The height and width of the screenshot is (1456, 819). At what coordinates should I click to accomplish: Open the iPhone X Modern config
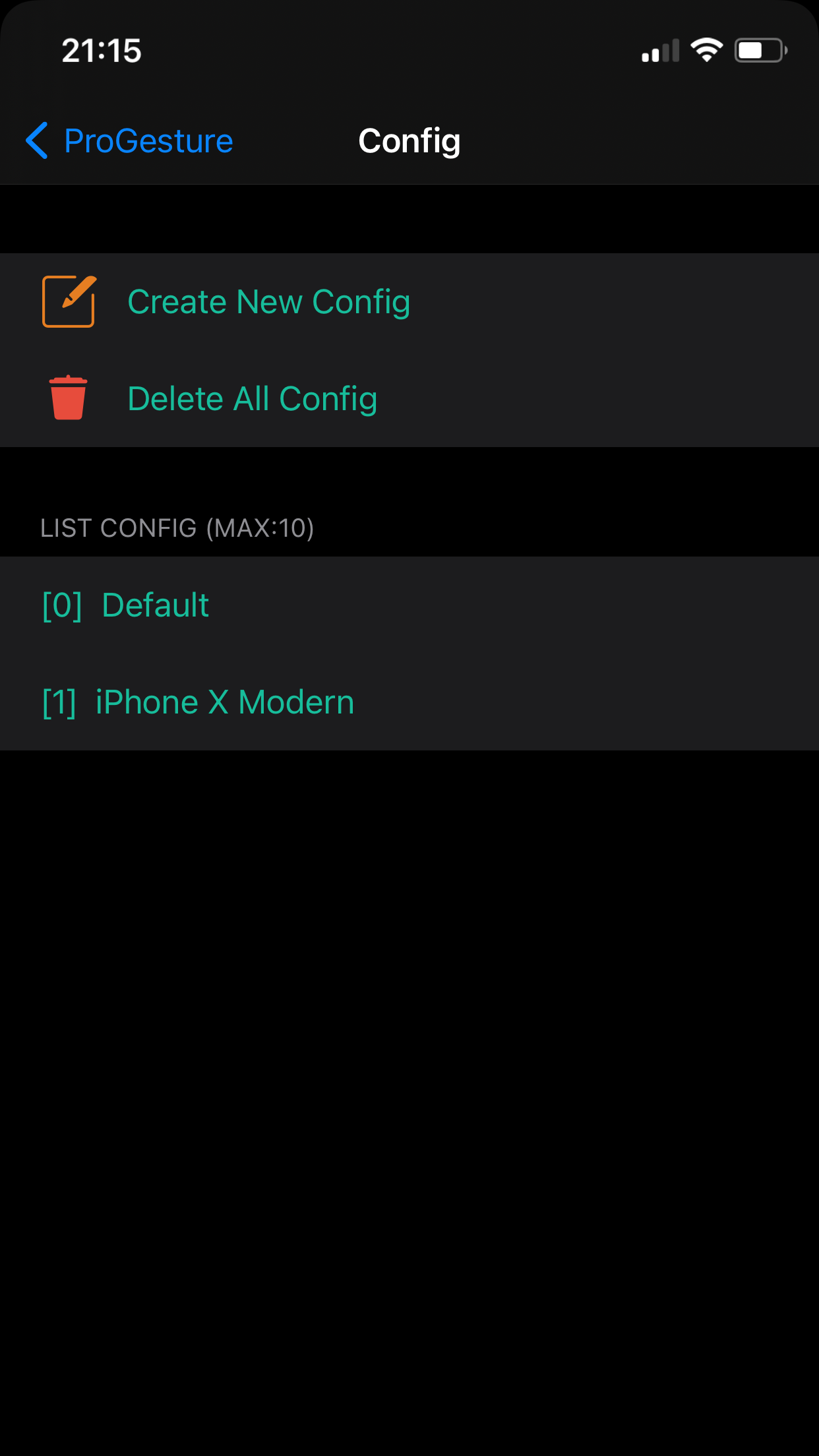click(409, 702)
